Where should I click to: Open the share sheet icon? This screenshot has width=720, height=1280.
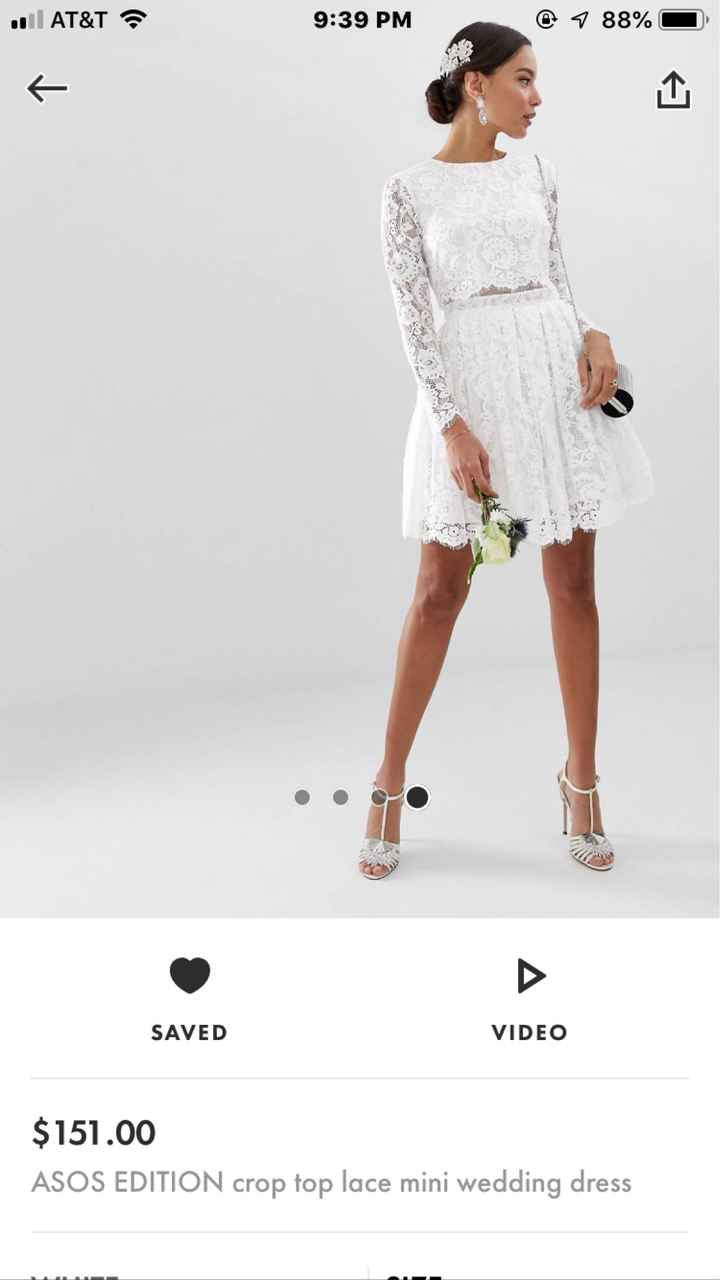pos(674,87)
